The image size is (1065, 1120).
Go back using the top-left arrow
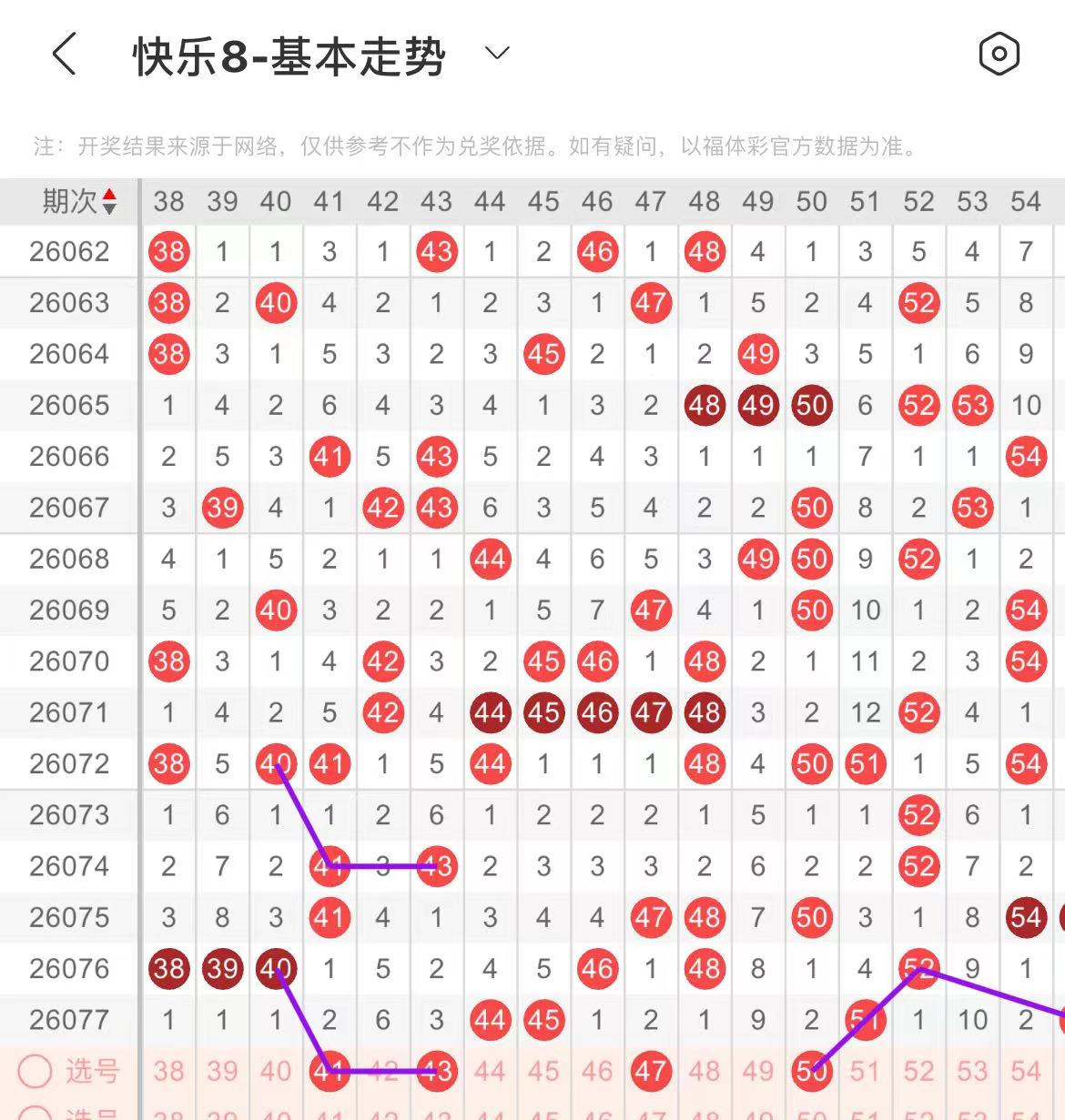64,55
